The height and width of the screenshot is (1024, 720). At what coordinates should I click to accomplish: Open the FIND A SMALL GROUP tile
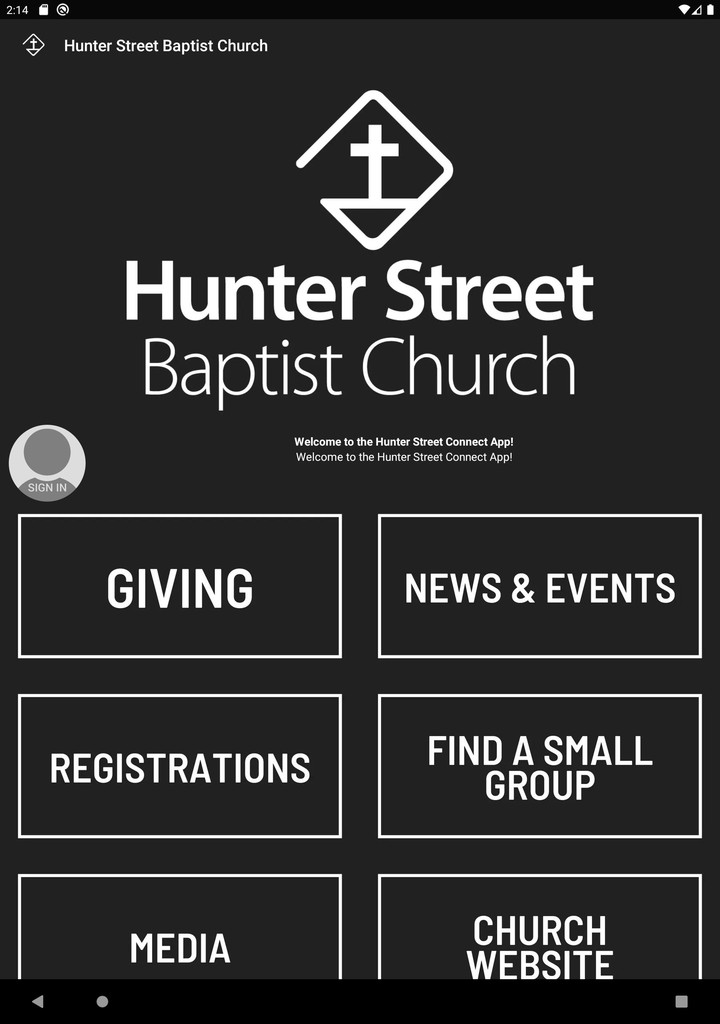540,766
